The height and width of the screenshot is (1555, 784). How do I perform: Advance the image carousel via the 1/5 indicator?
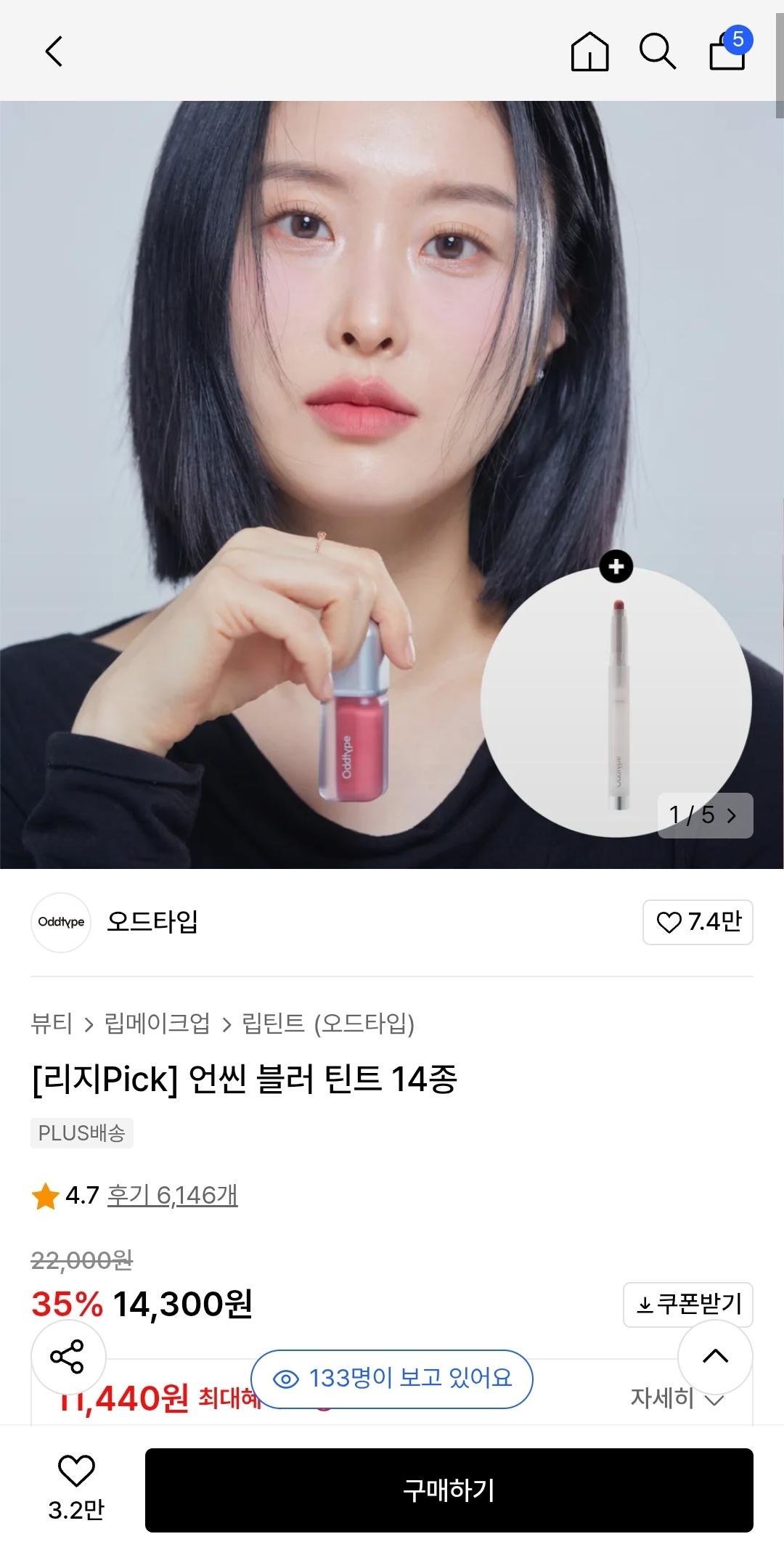point(705,815)
